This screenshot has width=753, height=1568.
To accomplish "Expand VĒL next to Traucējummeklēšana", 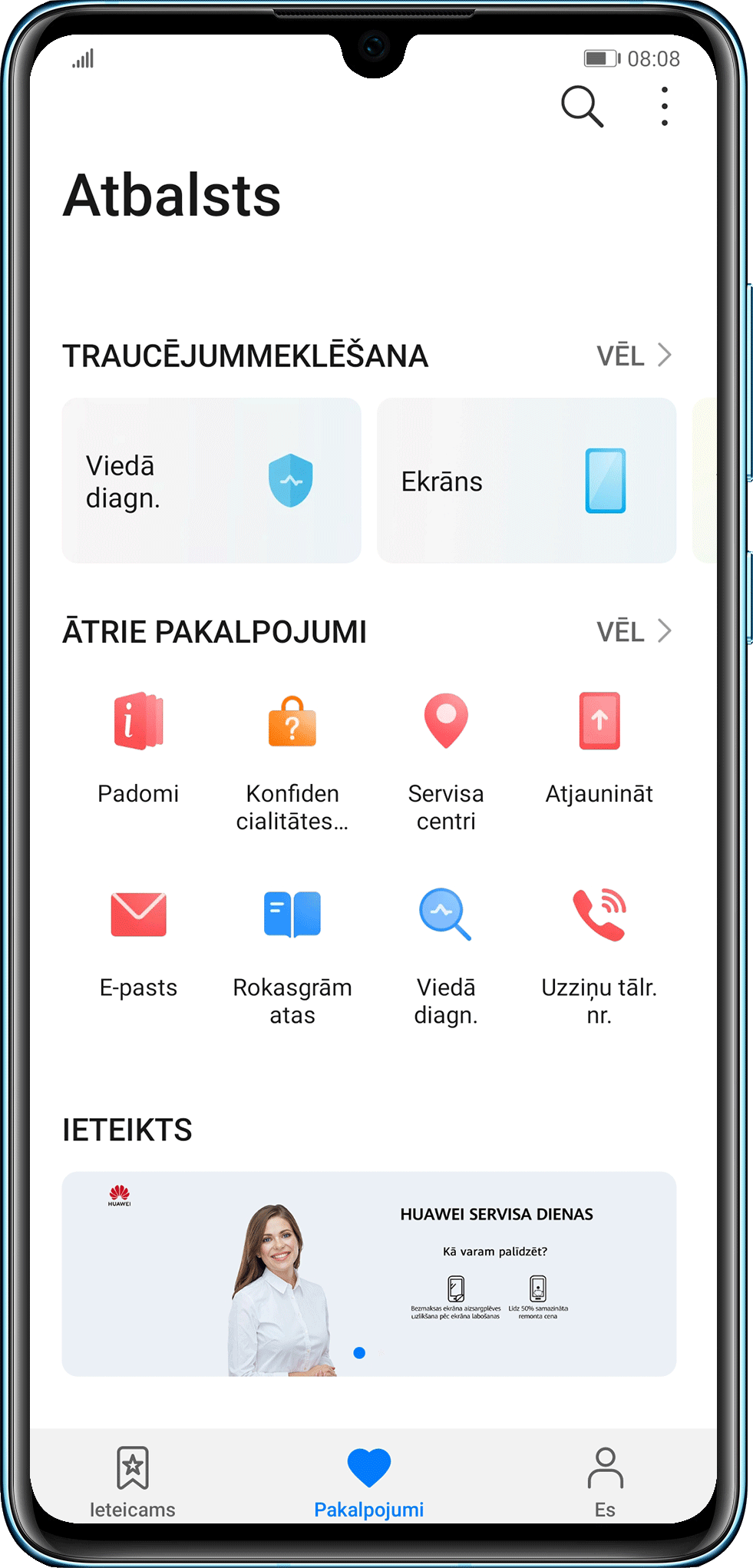I will [x=634, y=356].
